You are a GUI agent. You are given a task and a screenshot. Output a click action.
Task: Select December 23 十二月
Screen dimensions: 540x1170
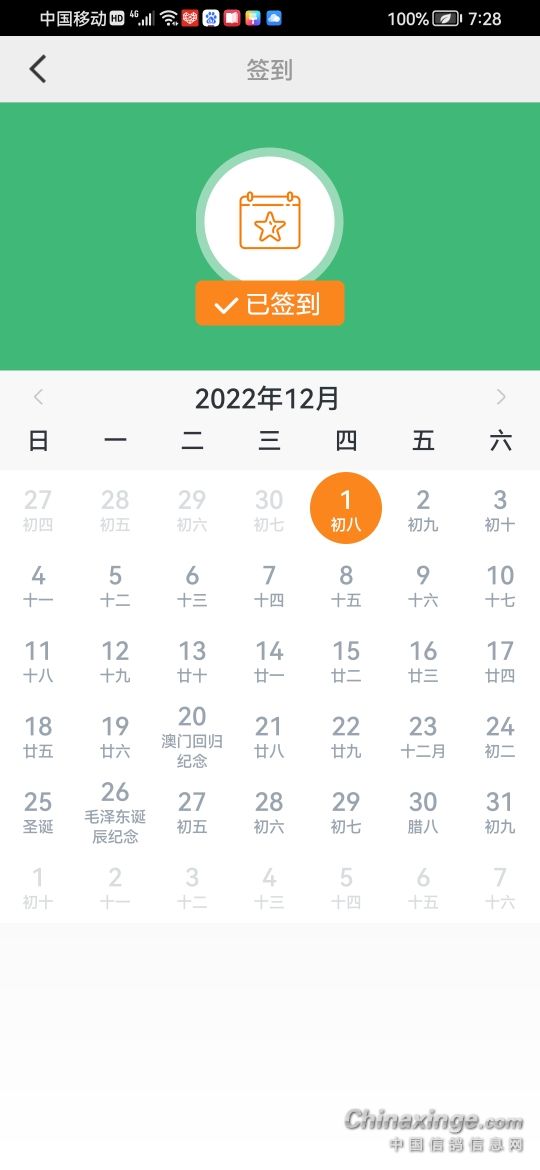423,736
